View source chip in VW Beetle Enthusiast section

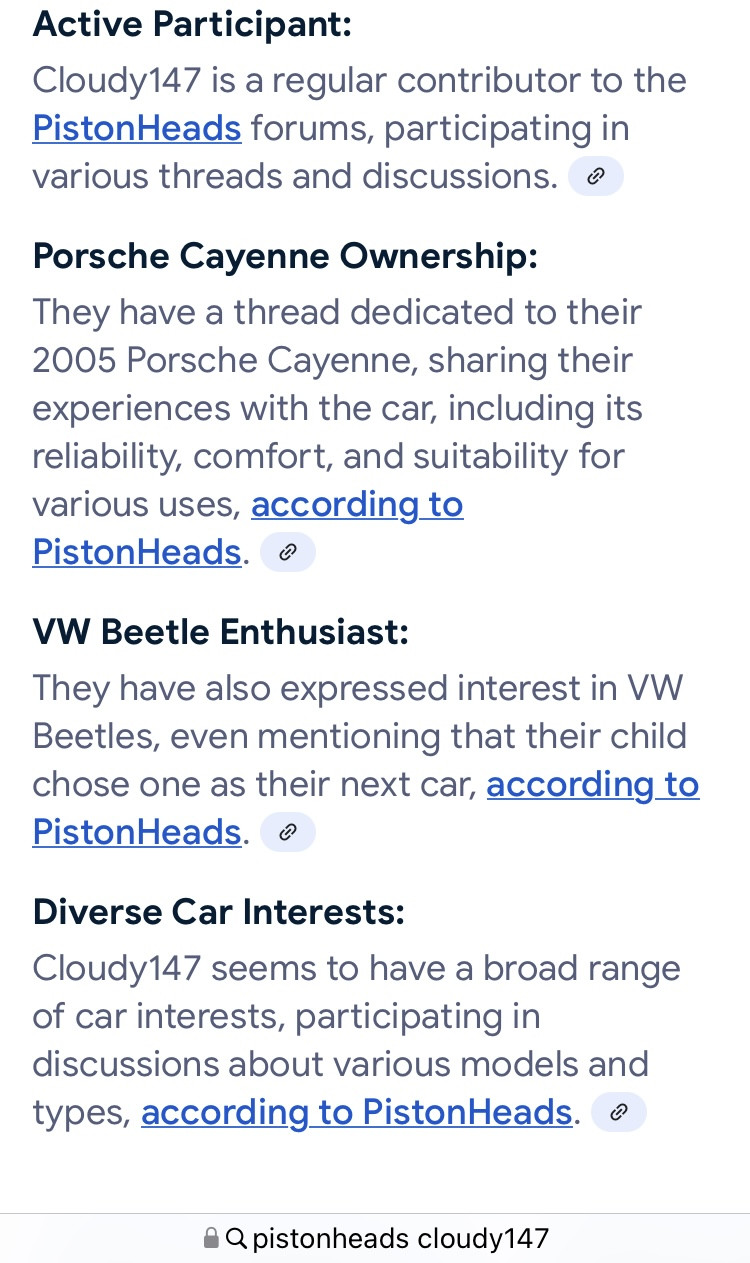[x=288, y=832]
